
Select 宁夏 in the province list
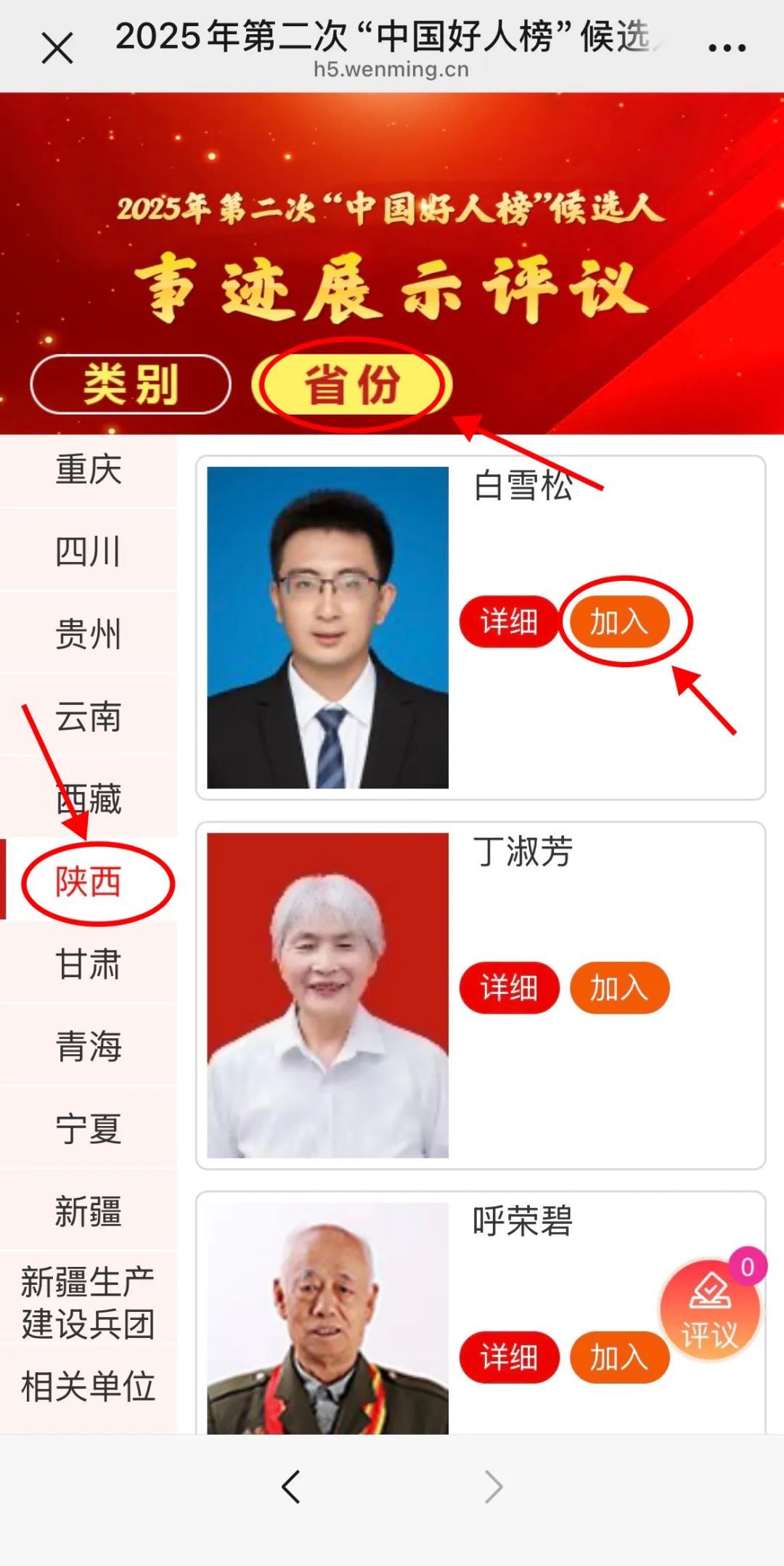tap(89, 1129)
